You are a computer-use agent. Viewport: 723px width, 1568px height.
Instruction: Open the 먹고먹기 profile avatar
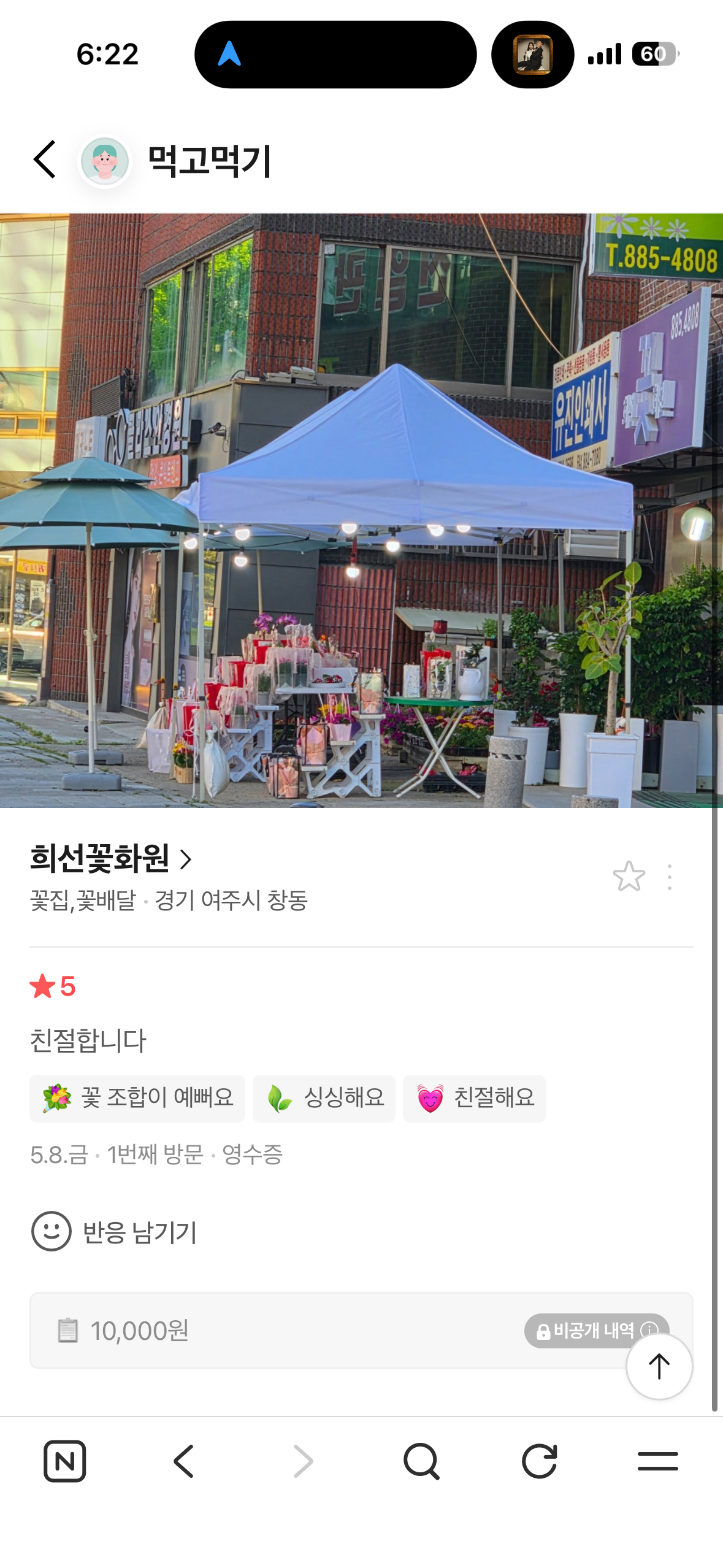(105, 161)
